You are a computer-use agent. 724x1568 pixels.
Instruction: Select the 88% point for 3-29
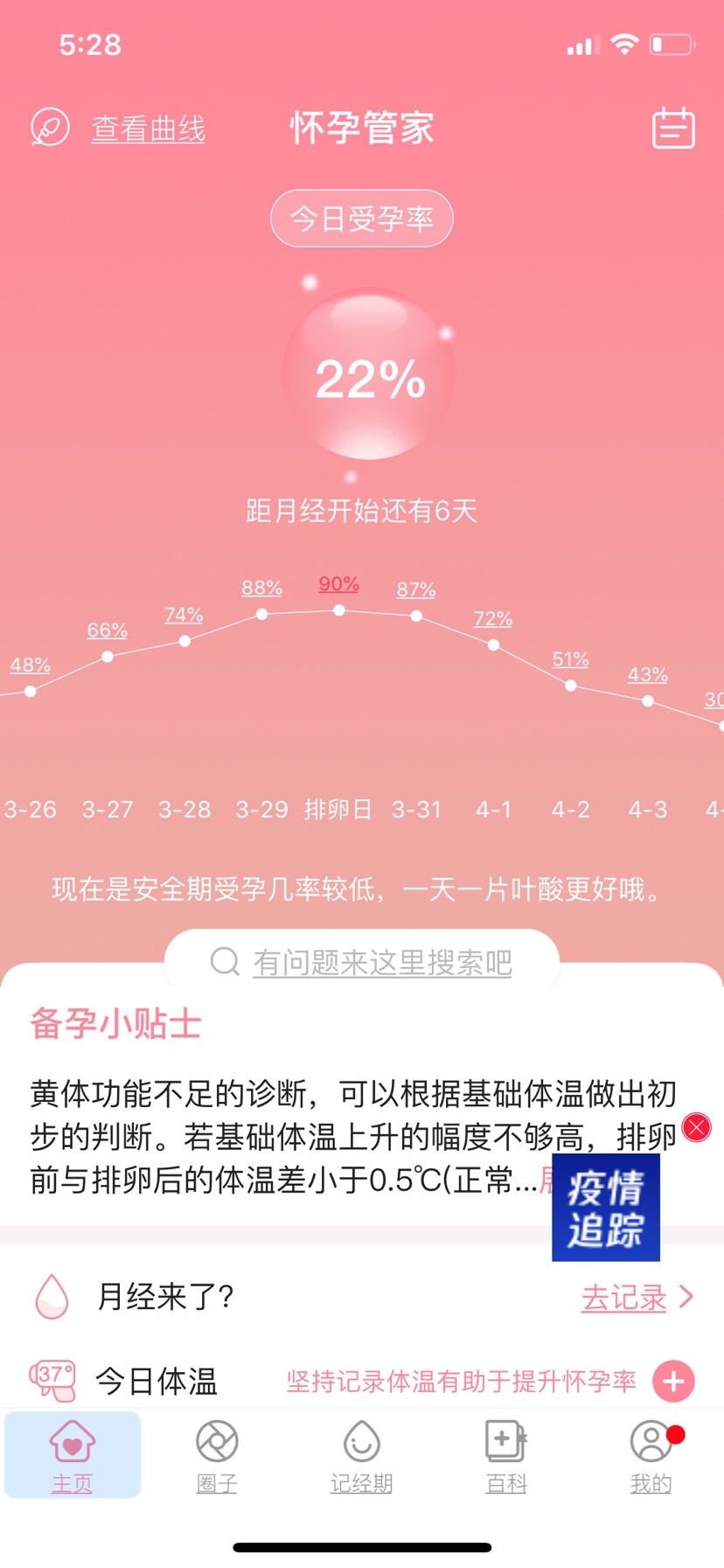261,614
